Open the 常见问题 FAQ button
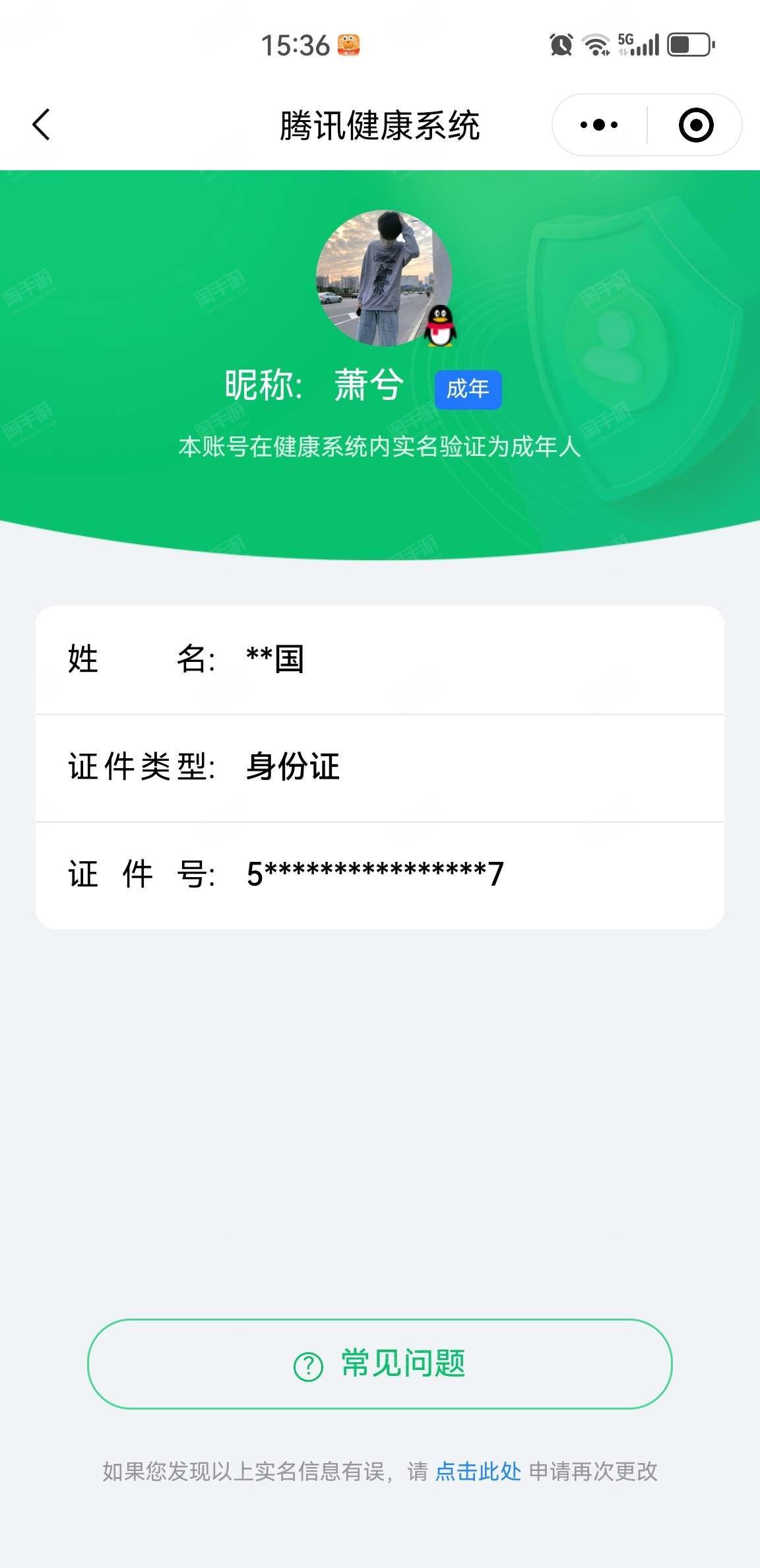Screen dimensions: 760x1568 (380, 1363)
